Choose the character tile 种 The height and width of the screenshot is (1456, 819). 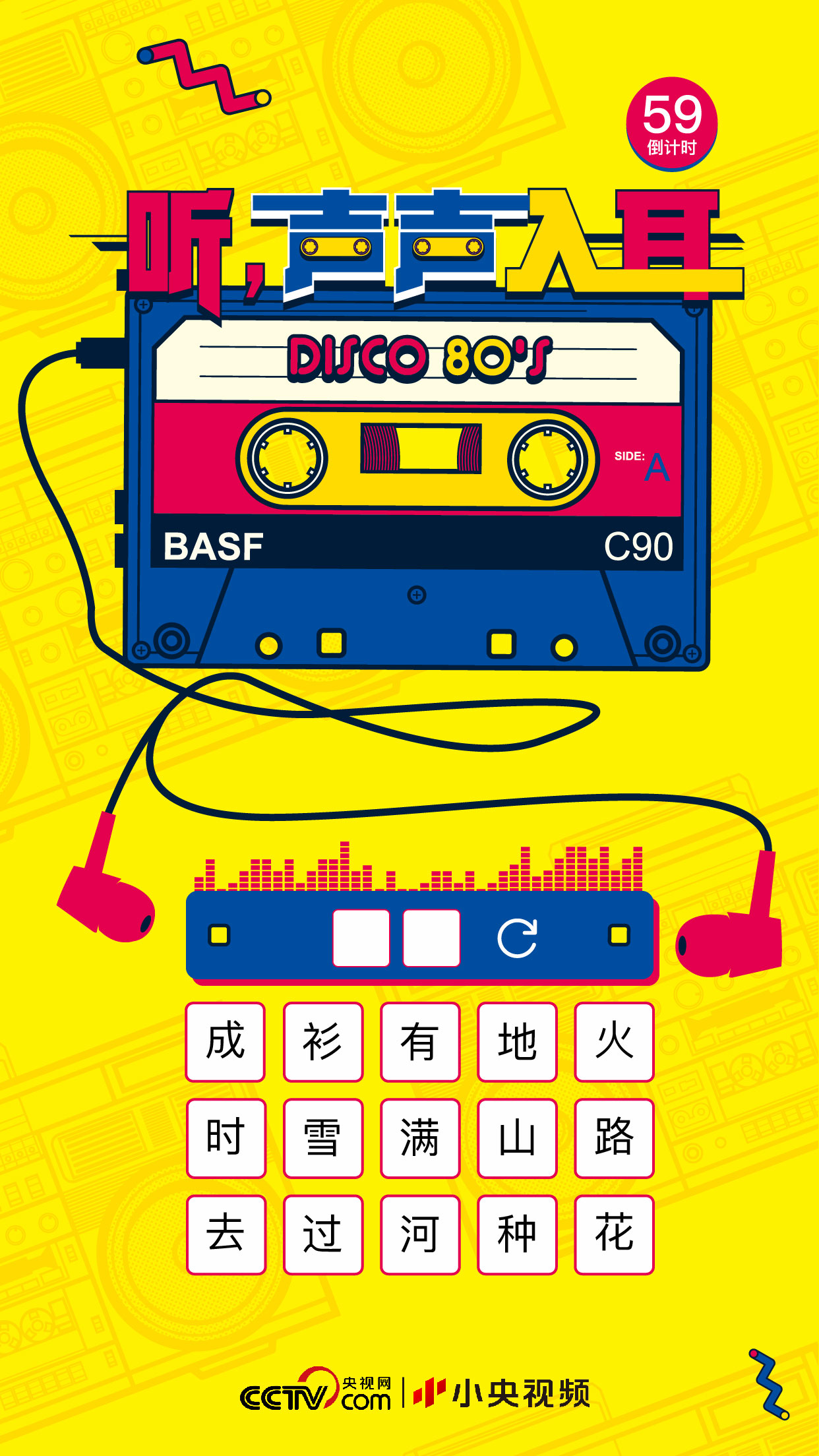517,1234
